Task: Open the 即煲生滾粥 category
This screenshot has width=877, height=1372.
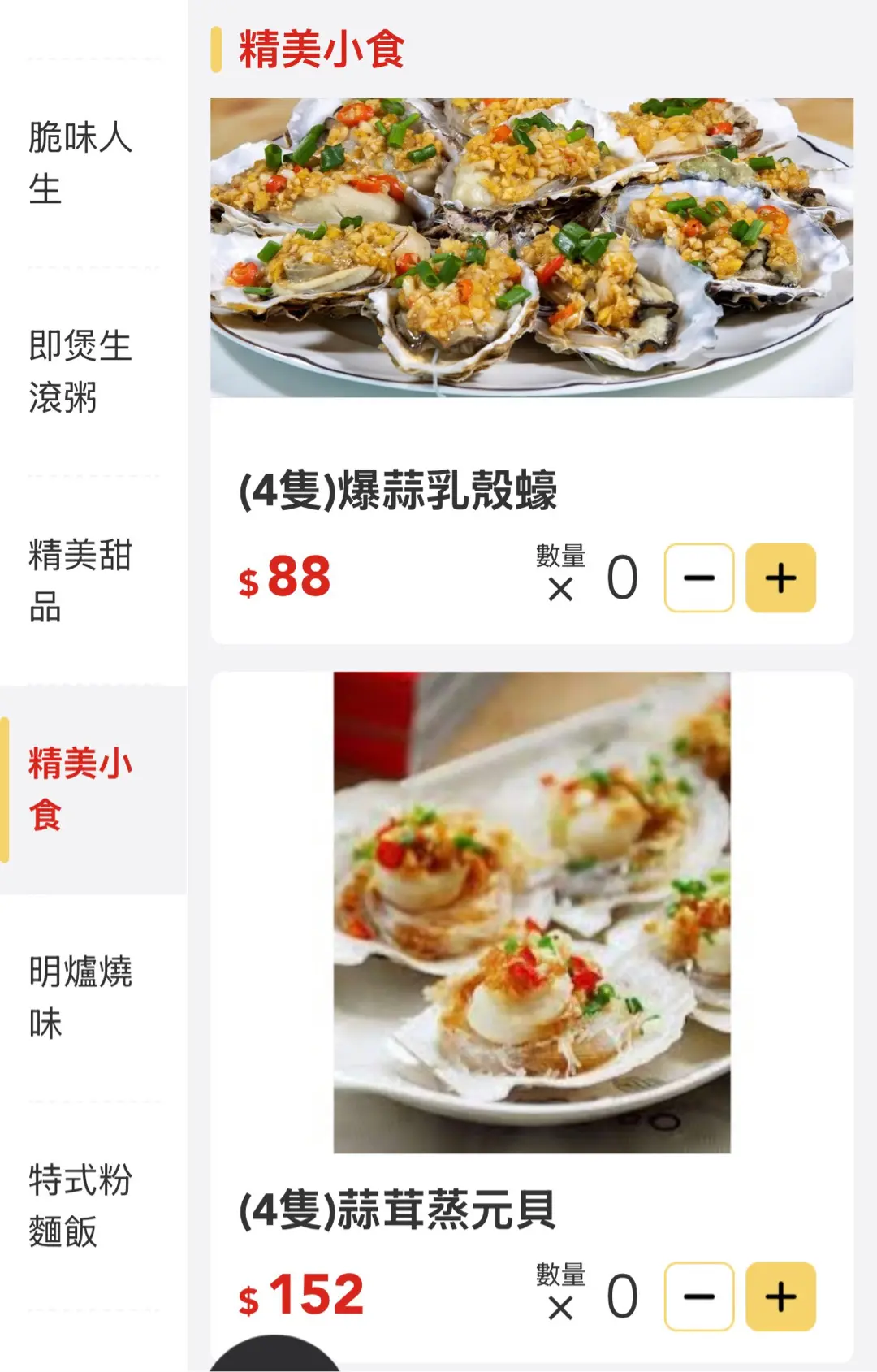Action: click(80, 371)
